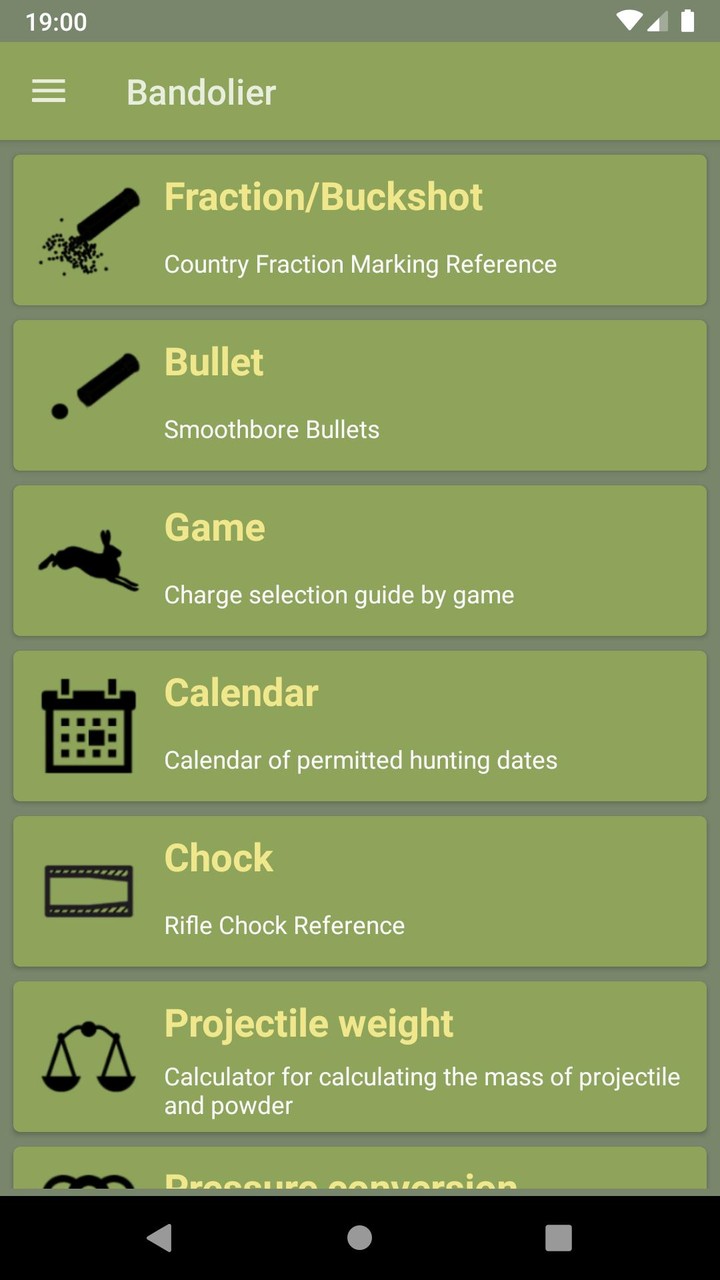Open the hamburger drawer menu

[x=48, y=92]
